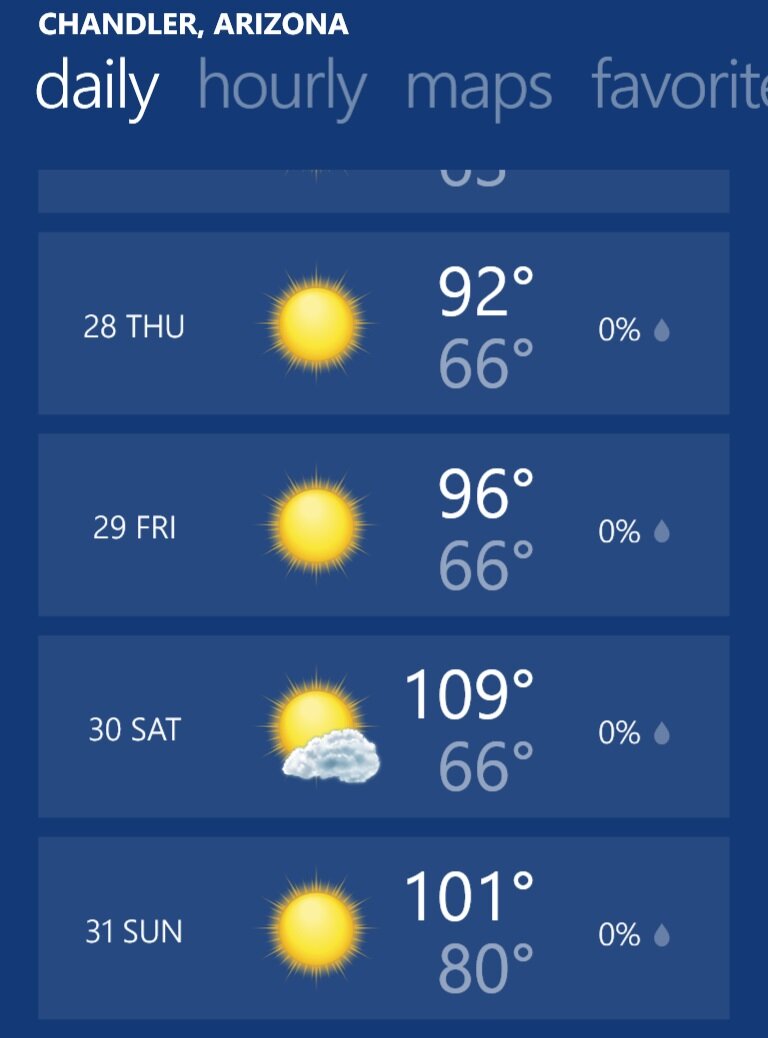View details for 29 FRI

(x=383, y=525)
